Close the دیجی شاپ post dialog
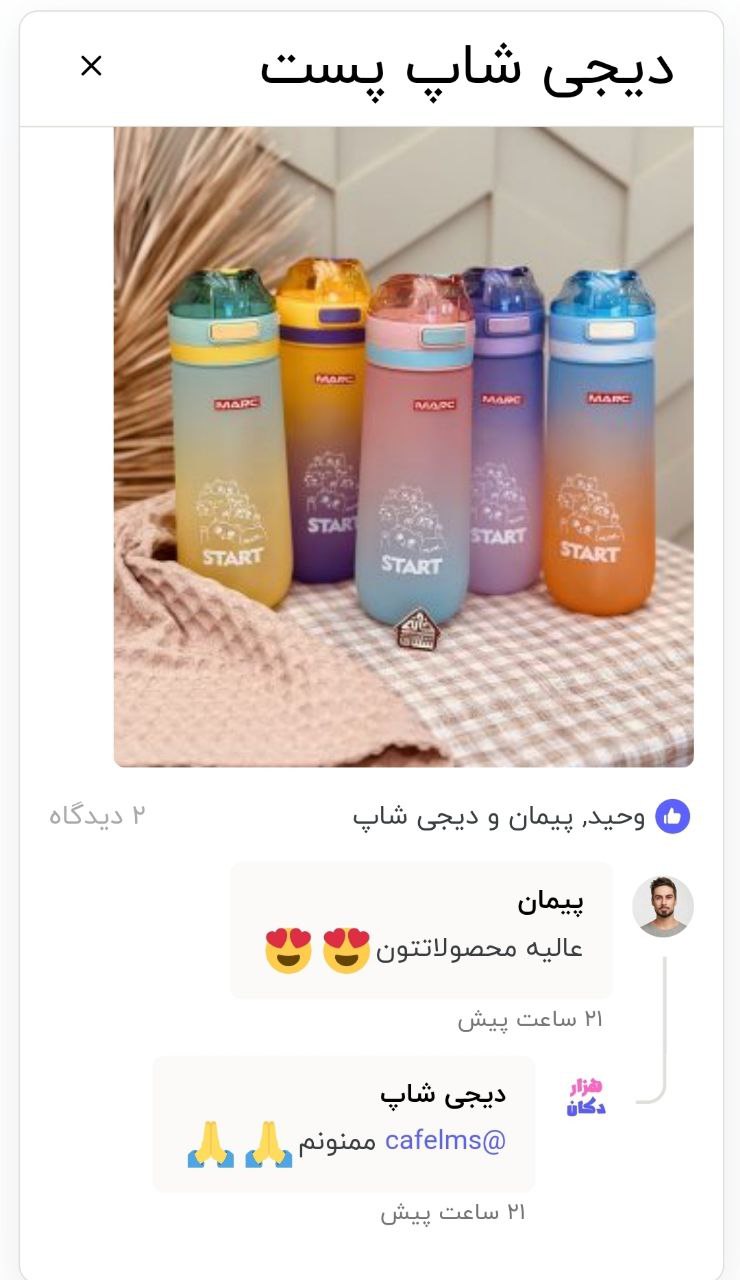This screenshot has height=1280, width=740. click(91, 66)
